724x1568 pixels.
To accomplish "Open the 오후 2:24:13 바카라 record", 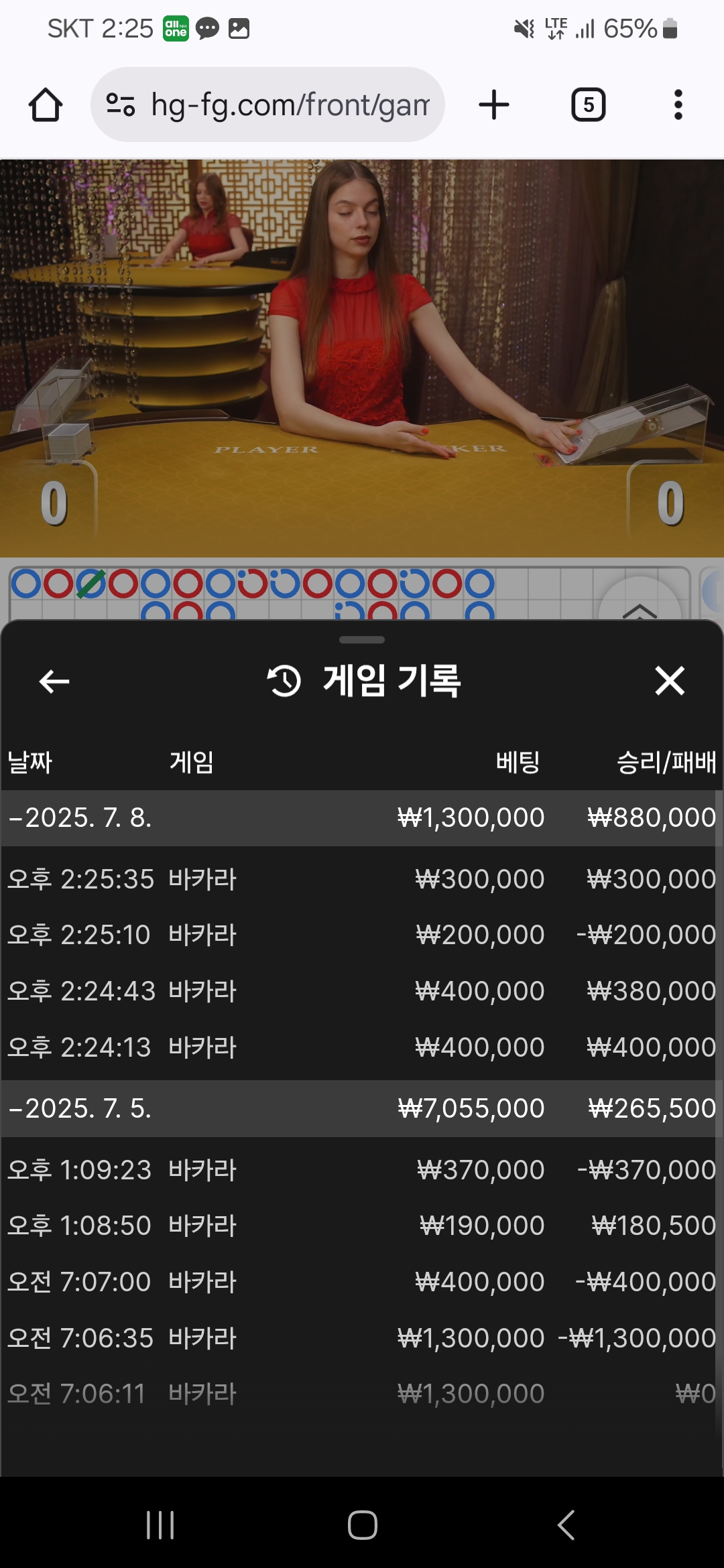I will [x=362, y=1047].
